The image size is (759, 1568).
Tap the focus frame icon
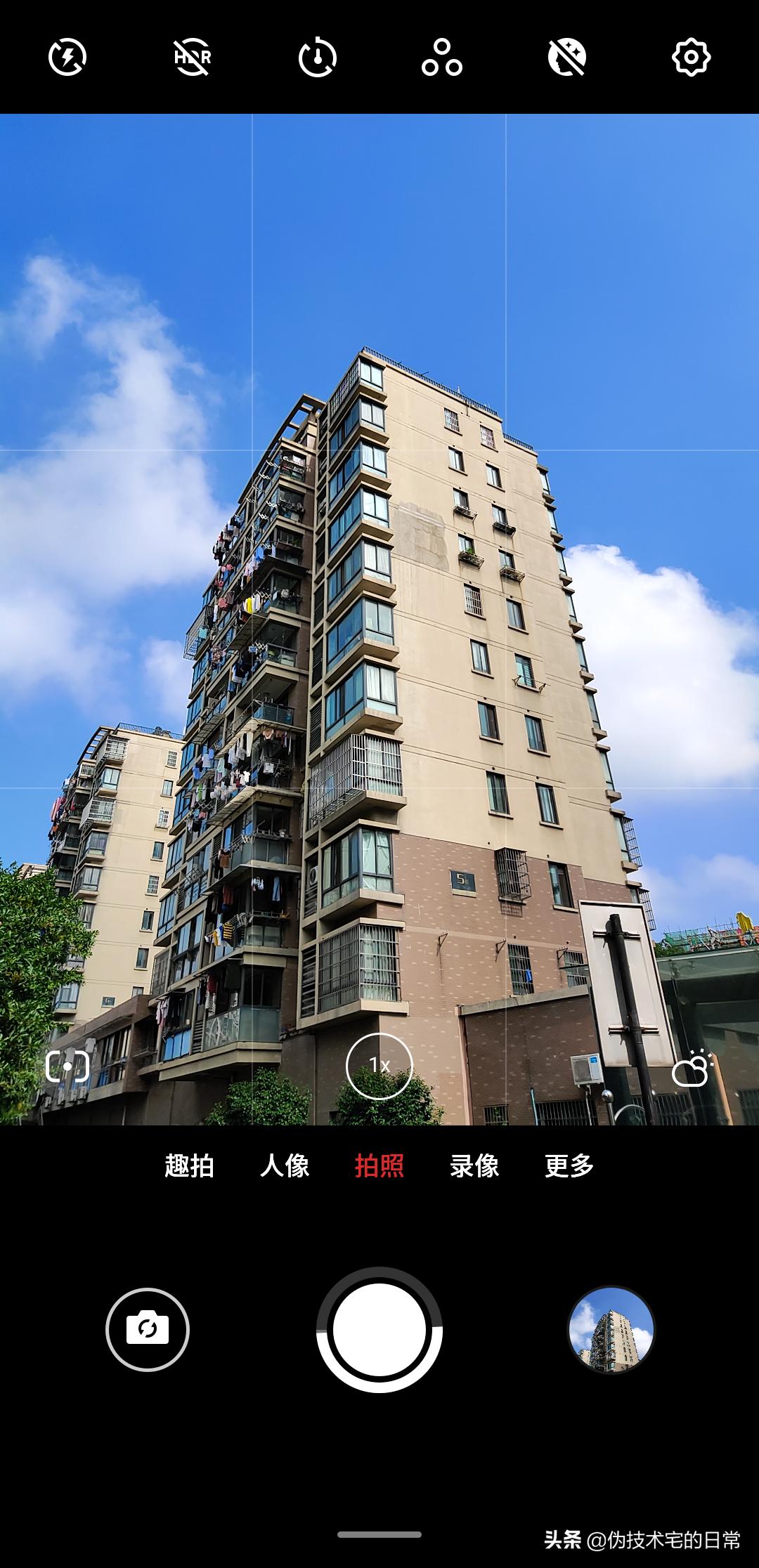click(67, 1066)
